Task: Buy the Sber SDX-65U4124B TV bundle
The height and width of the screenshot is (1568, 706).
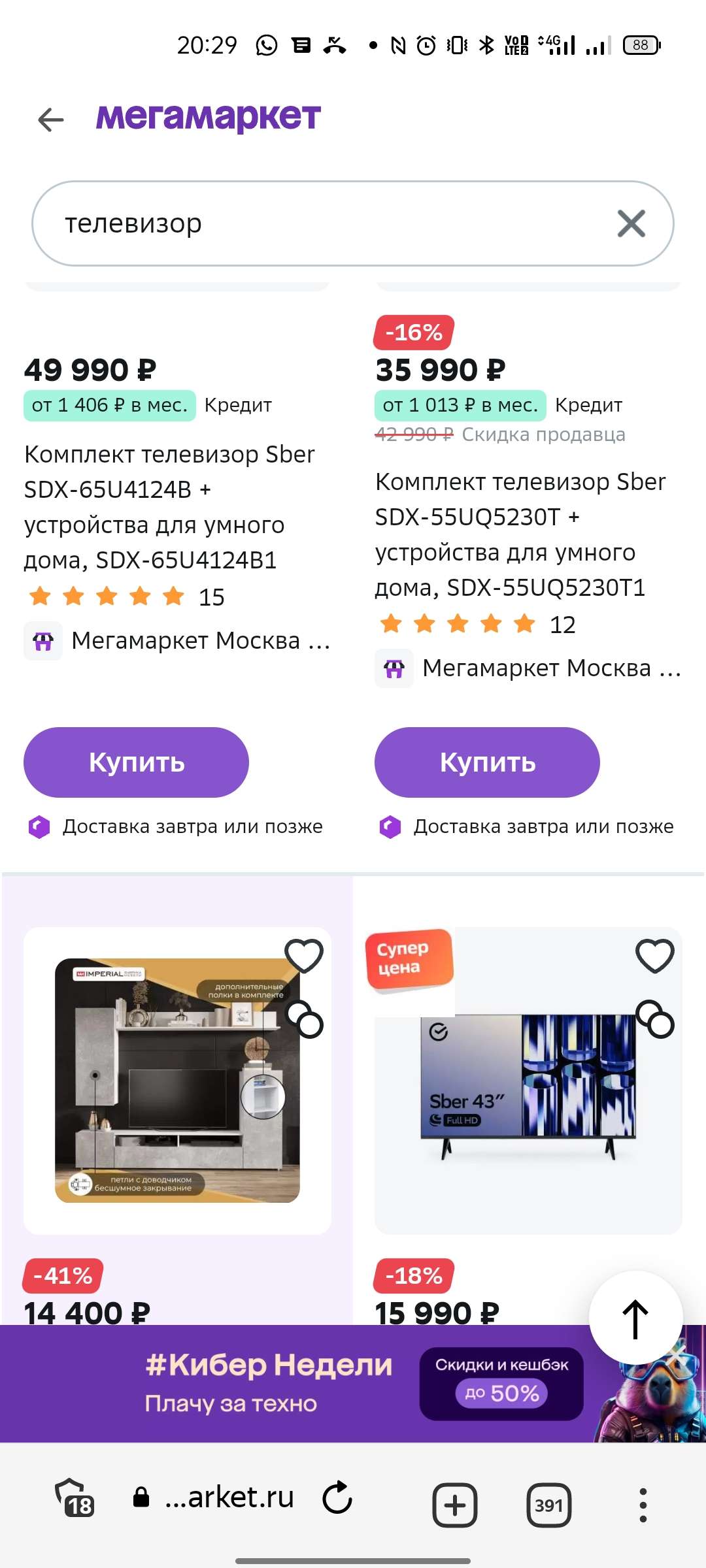Action: 136,762
